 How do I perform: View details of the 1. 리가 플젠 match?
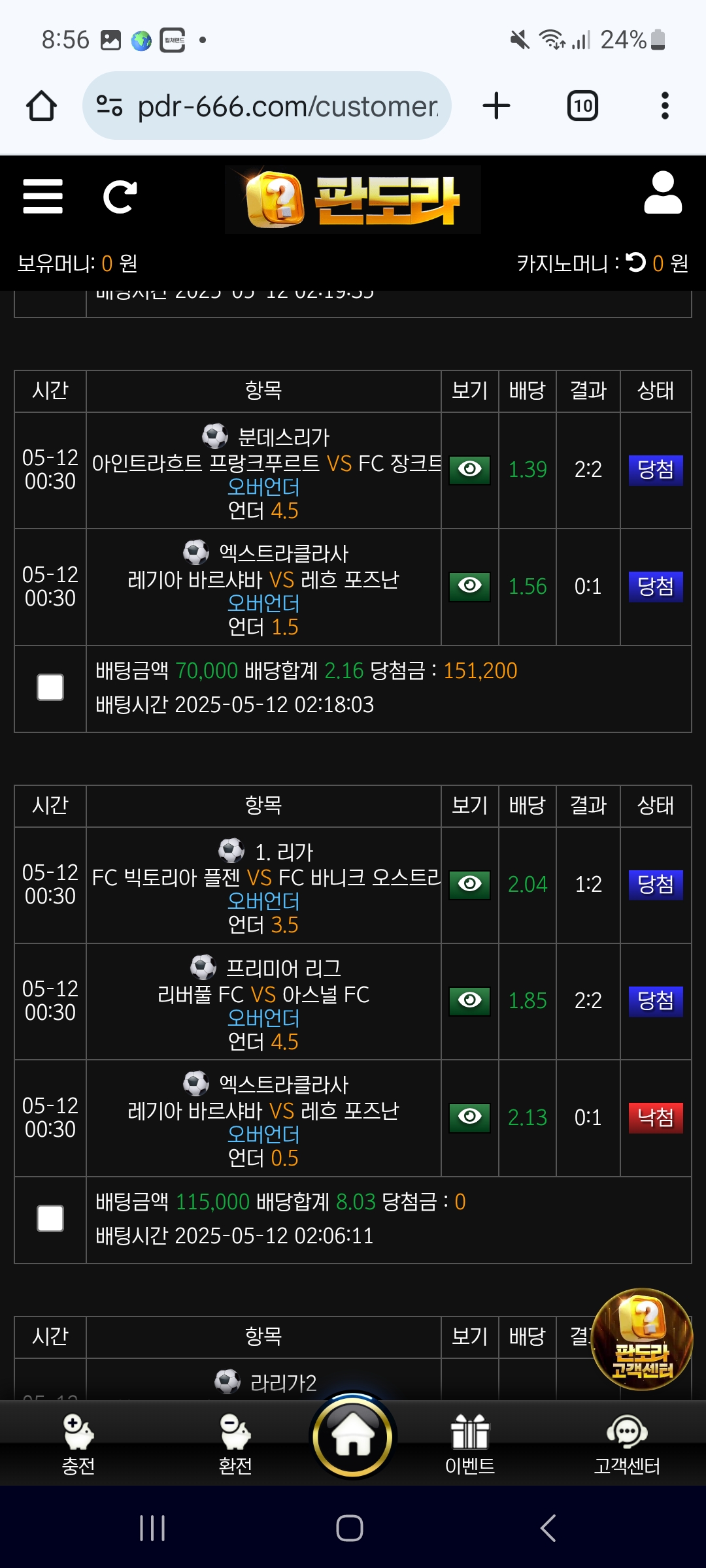point(469,885)
